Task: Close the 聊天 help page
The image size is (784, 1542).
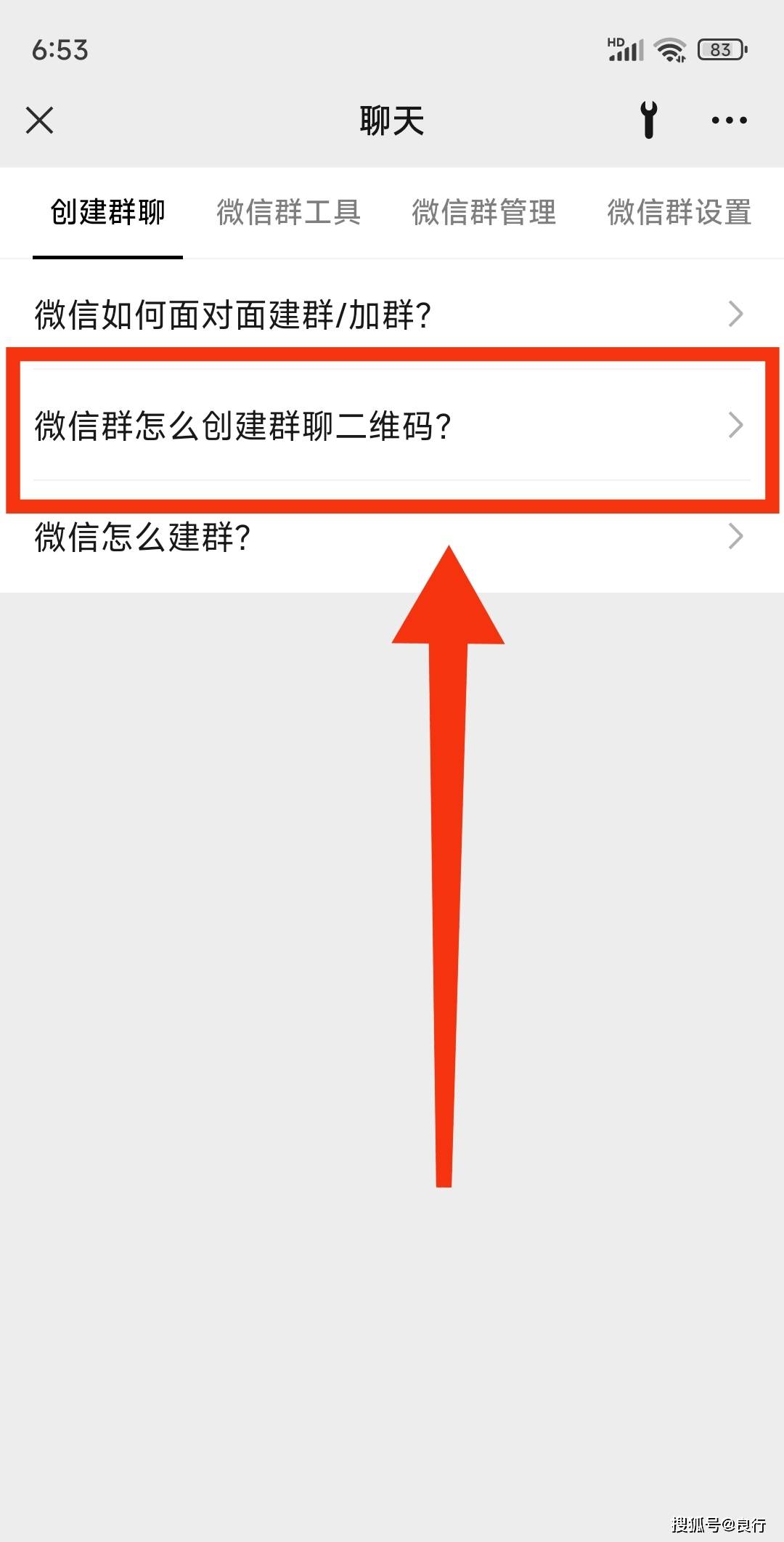Action: click(x=40, y=121)
